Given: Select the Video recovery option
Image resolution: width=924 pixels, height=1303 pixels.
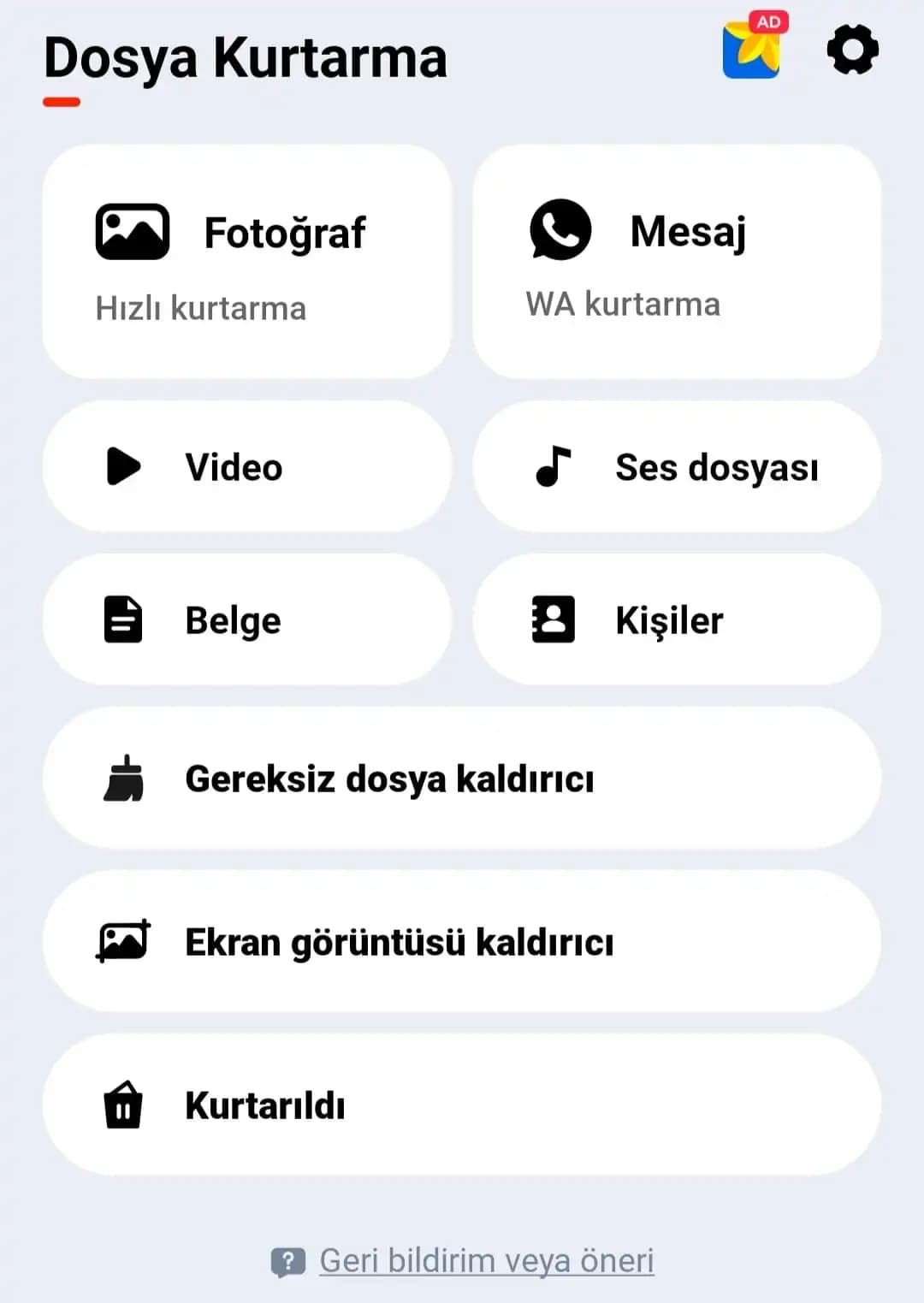Looking at the screenshot, I should pyautogui.click(x=247, y=466).
